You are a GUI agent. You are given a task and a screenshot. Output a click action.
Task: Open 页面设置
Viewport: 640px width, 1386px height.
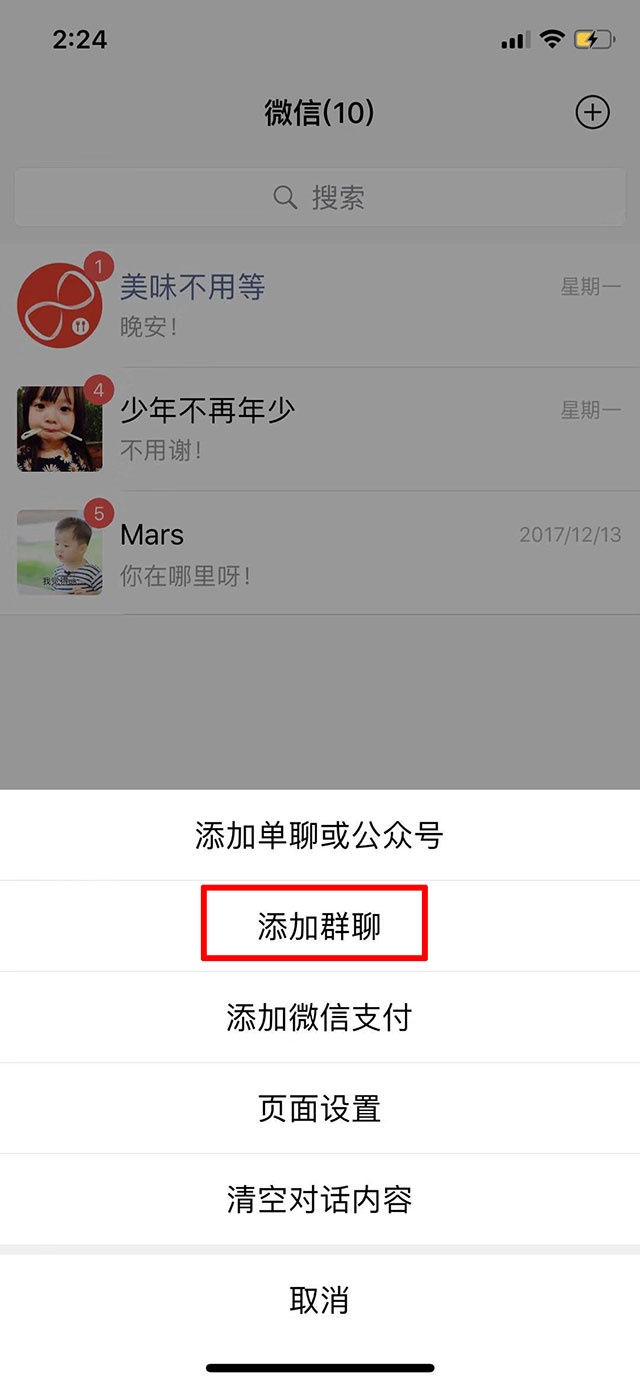[x=319, y=1109]
